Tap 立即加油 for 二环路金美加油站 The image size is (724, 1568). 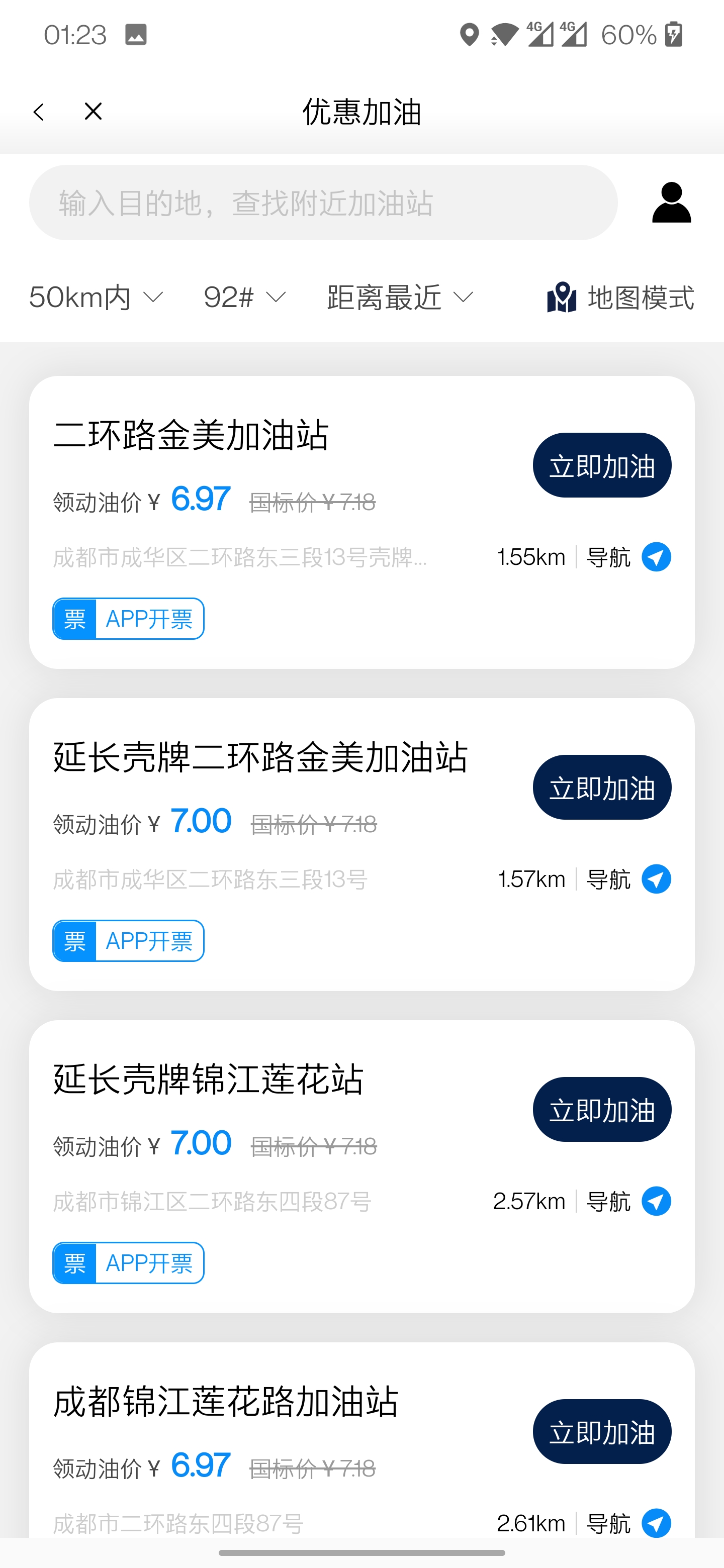602,466
